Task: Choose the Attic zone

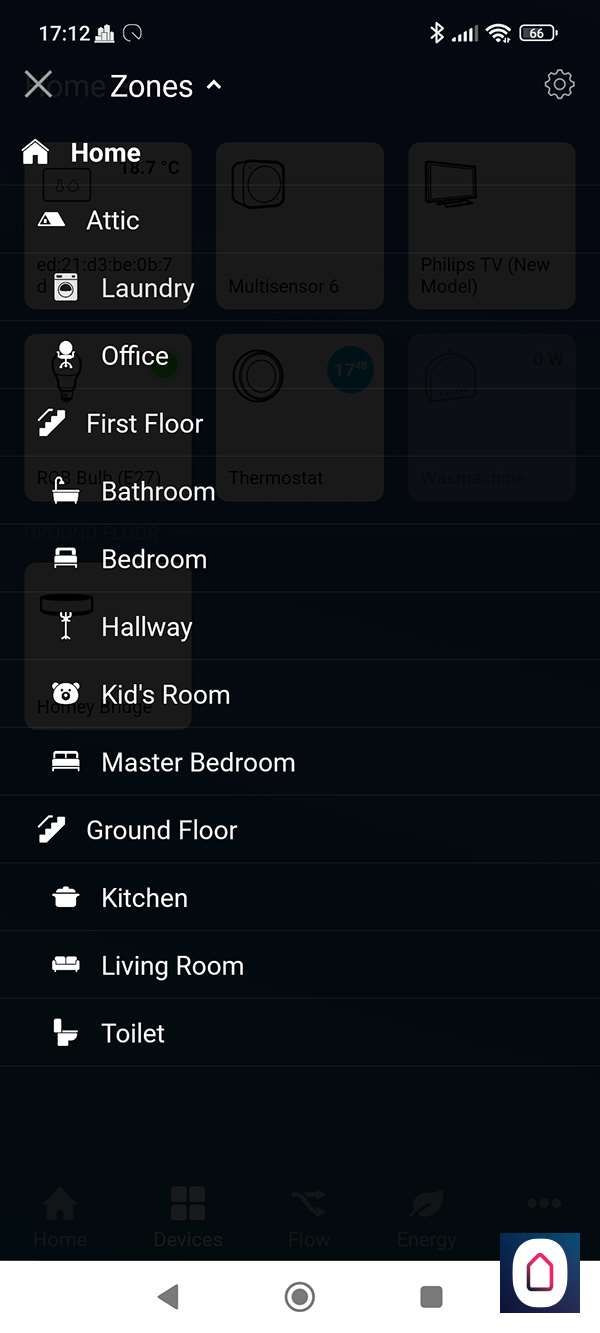Action: pos(112,221)
